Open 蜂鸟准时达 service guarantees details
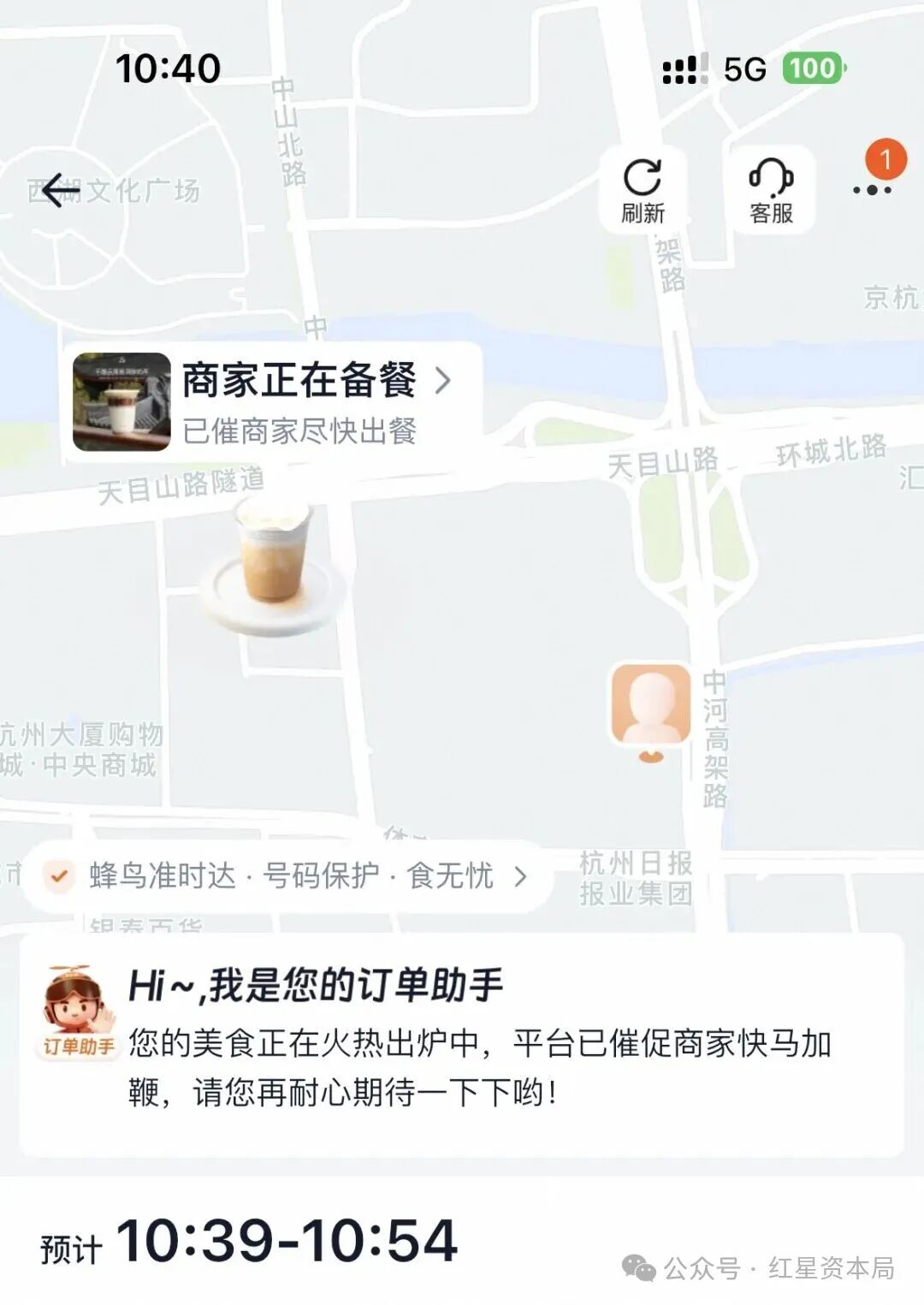Image resolution: width=924 pixels, height=1305 pixels. point(286,876)
